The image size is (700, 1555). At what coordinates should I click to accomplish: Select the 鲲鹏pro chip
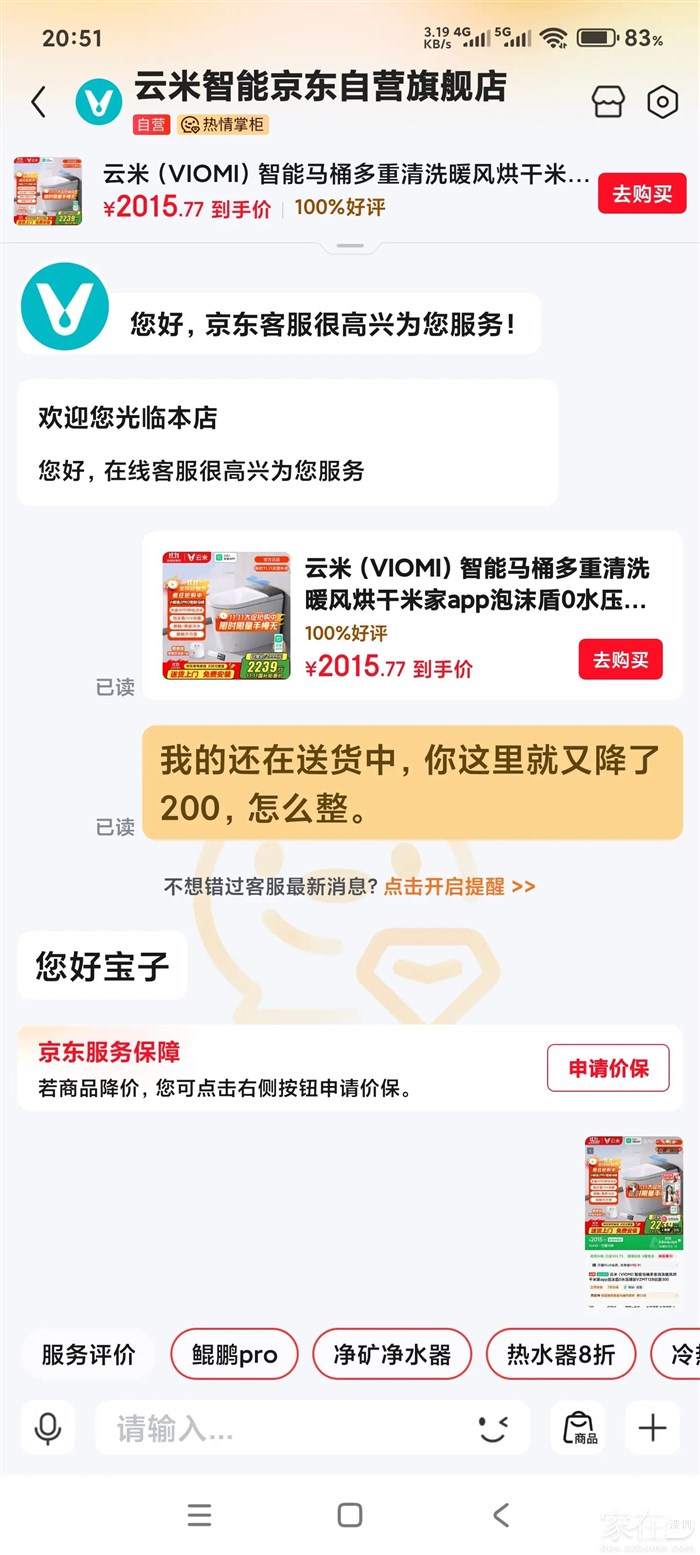234,1355
